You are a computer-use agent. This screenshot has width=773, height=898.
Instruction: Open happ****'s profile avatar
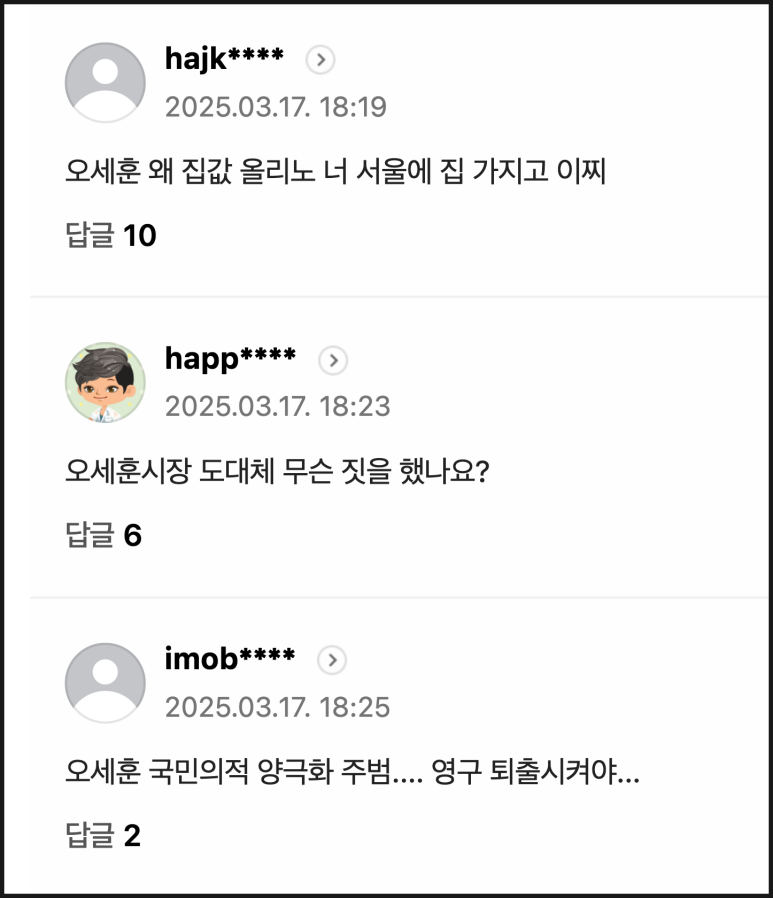(105, 383)
